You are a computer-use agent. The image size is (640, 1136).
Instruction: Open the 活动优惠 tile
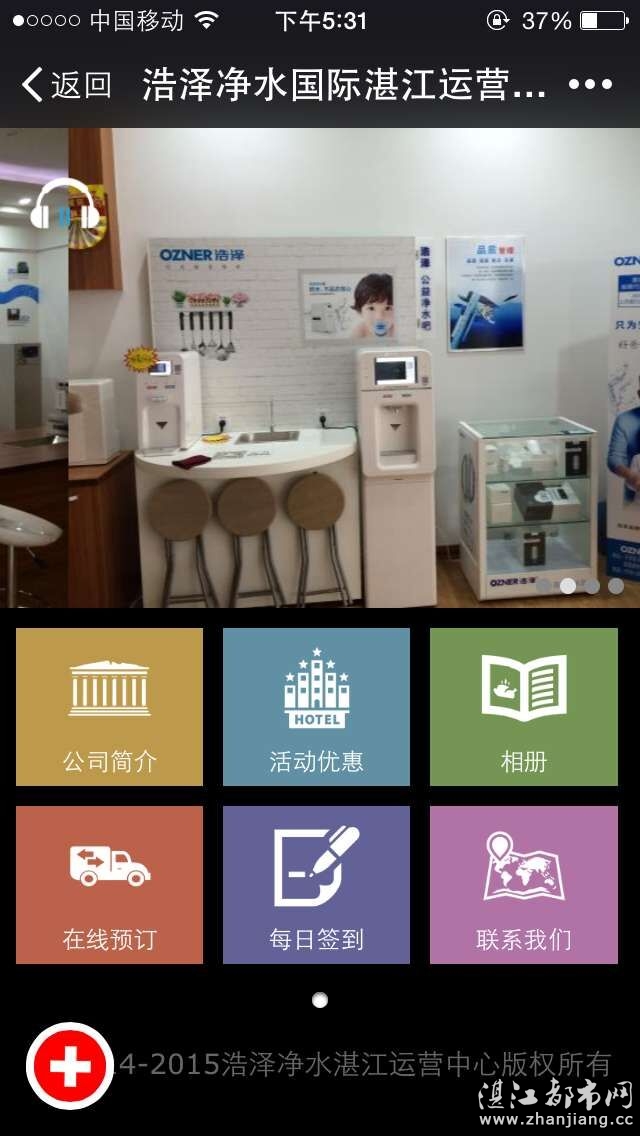[x=316, y=707]
